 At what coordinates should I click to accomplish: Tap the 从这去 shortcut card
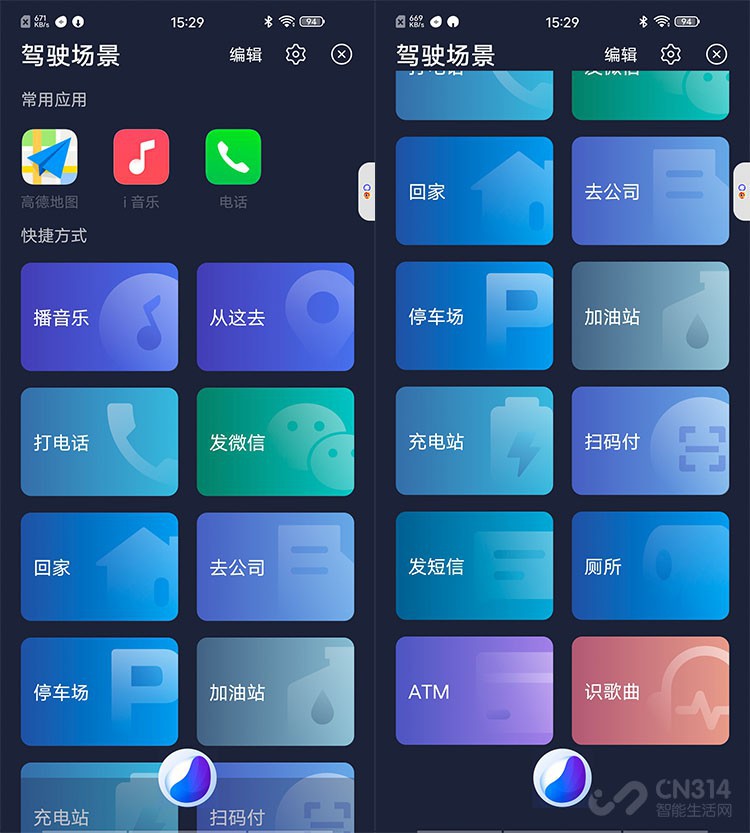pos(275,317)
